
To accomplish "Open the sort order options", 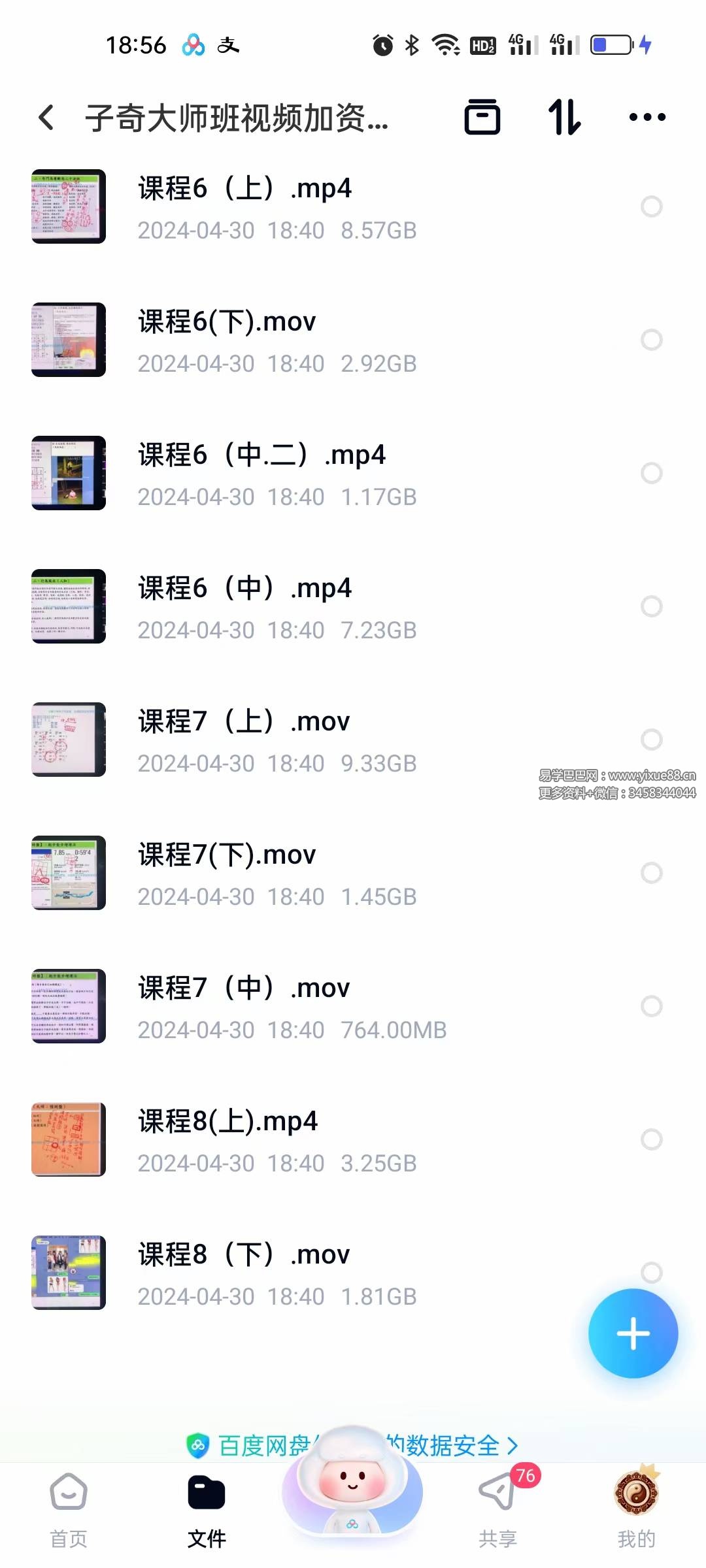I will click(564, 118).
